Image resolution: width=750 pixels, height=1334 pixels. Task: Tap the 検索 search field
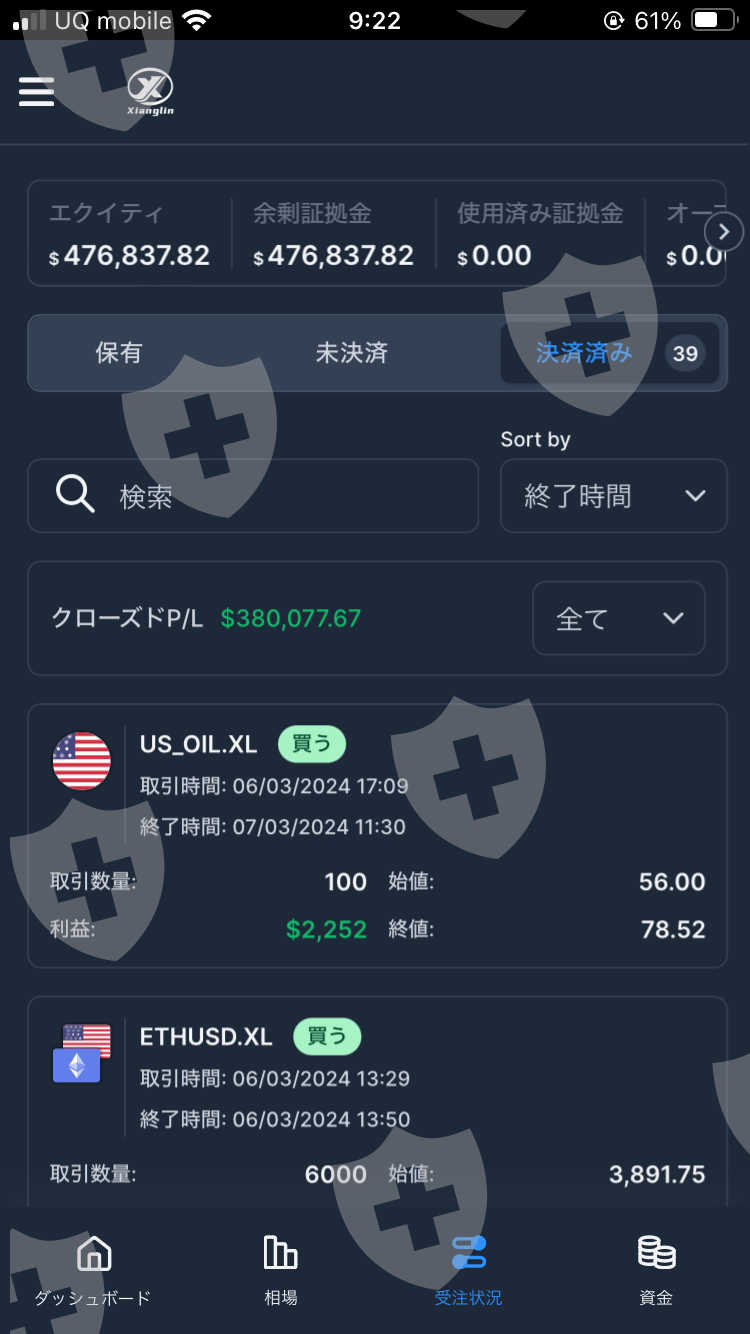[253, 496]
